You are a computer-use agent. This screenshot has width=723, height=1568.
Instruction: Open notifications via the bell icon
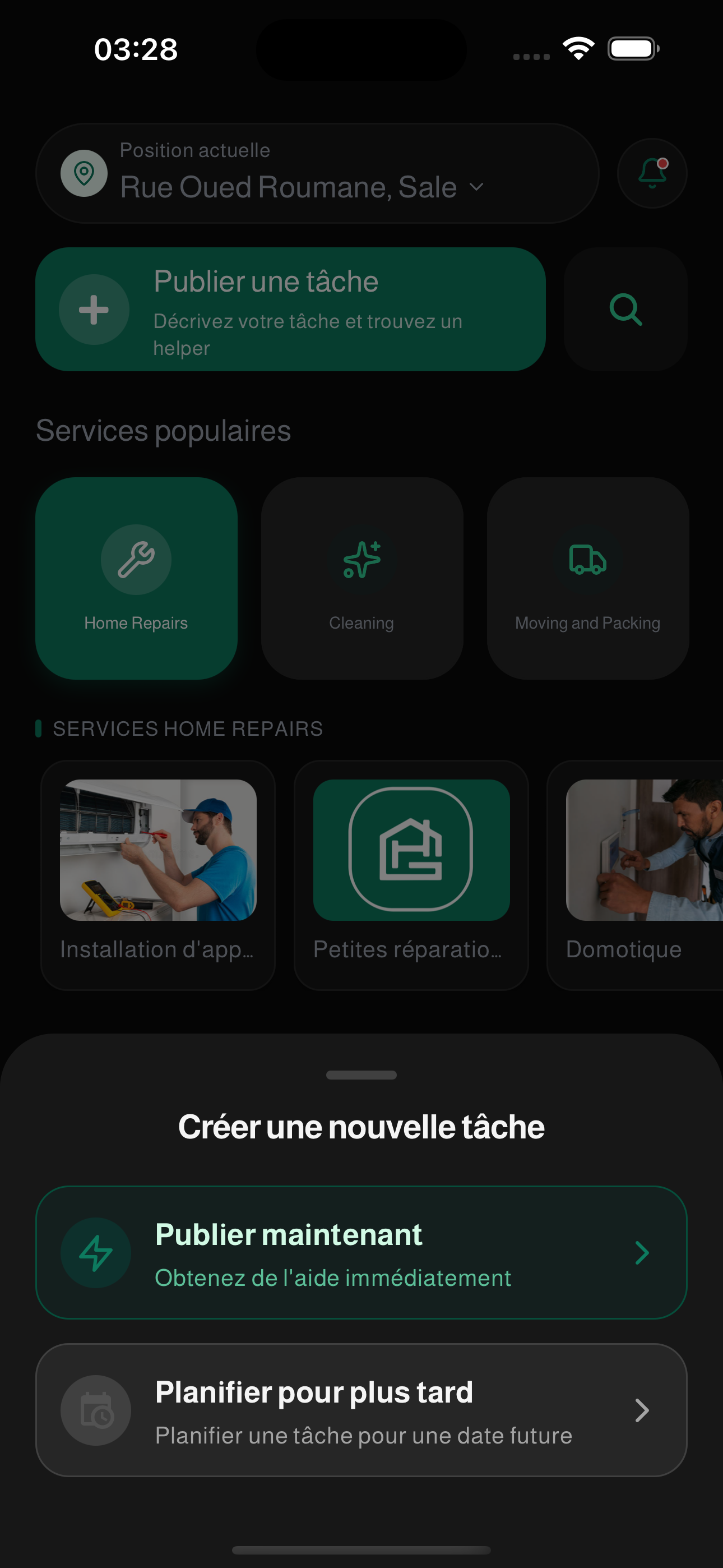point(651,173)
